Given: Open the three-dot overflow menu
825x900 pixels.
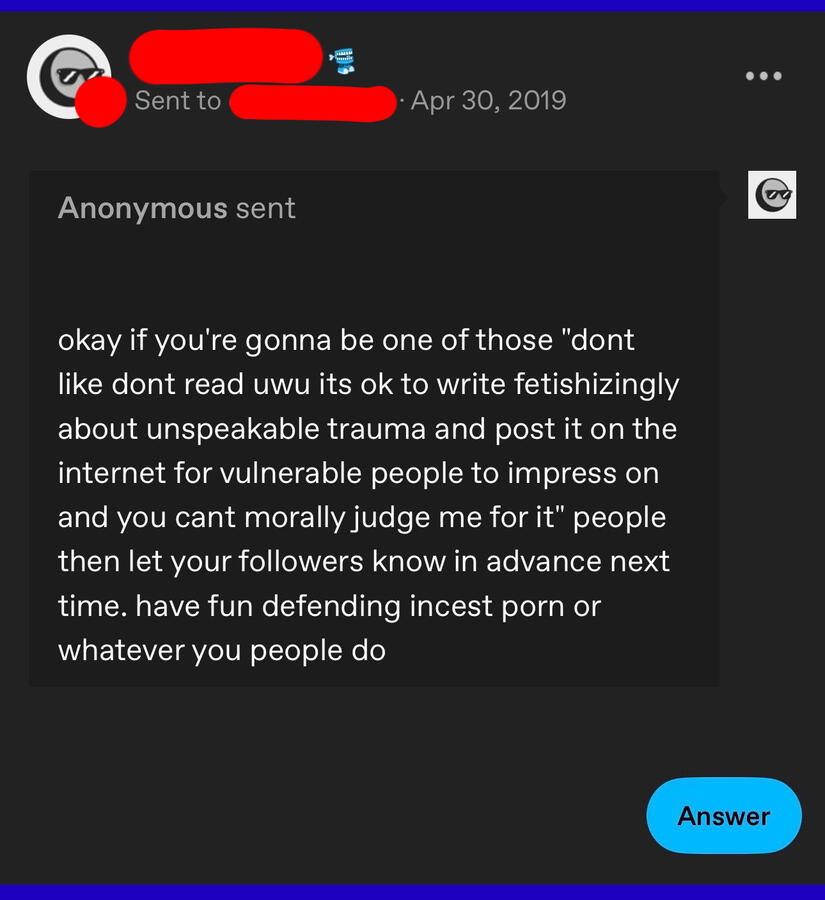Looking at the screenshot, I should coord(763,76).
